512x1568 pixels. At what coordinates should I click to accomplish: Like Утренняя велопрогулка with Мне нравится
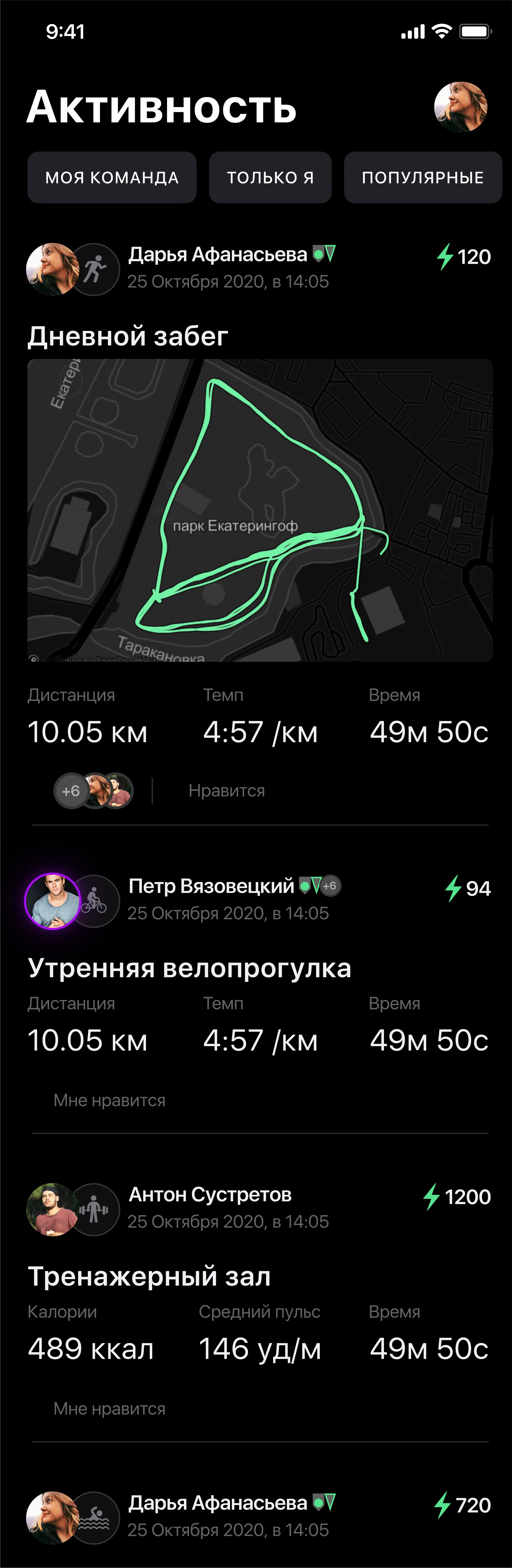(x=110, y=1100)
